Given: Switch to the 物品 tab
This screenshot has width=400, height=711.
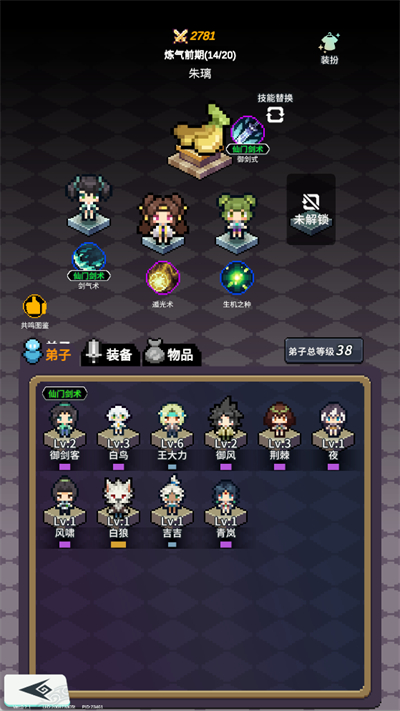Looking at the screenshot, I should coord(172,354).
